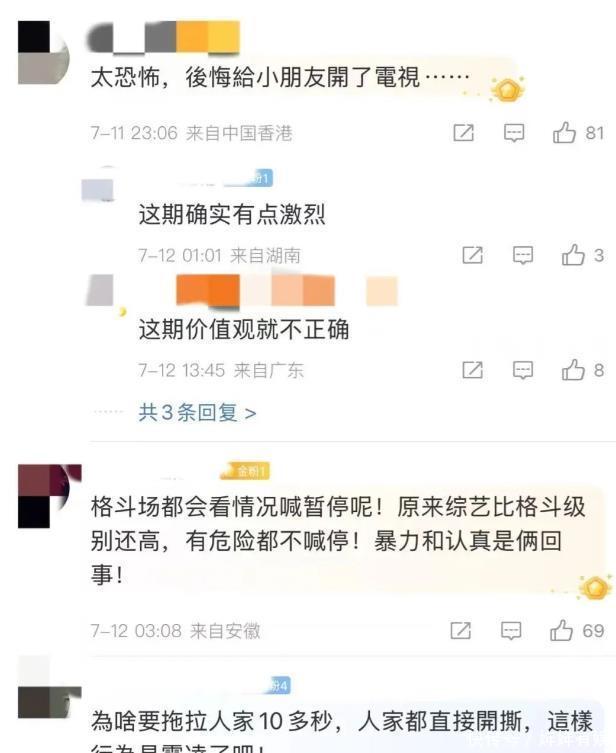
Task: Share the 格斗场 comment from 安徽
Action: 460,631
